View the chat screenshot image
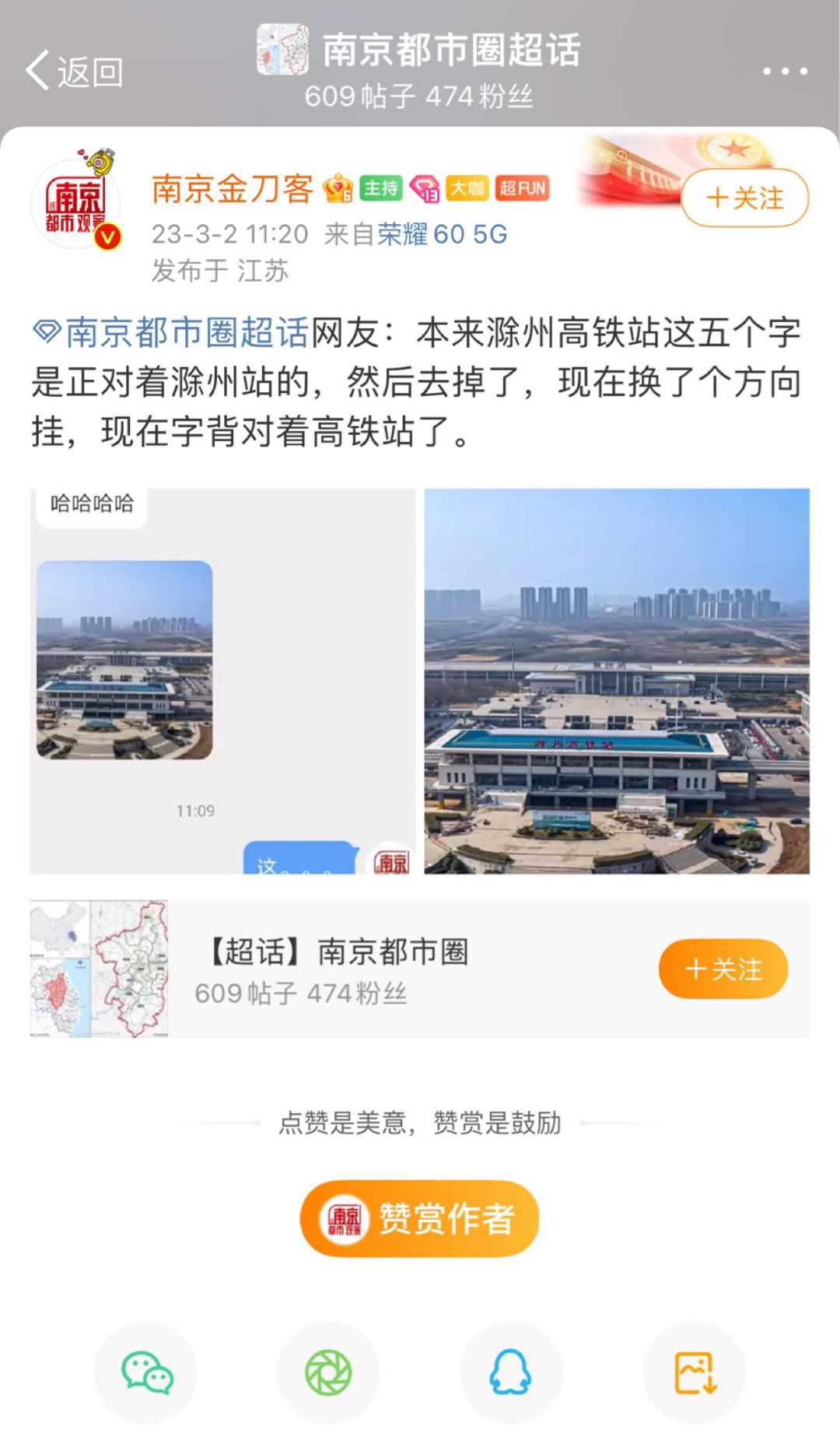This screenshot has height=1433, width=840. point(222,681)
